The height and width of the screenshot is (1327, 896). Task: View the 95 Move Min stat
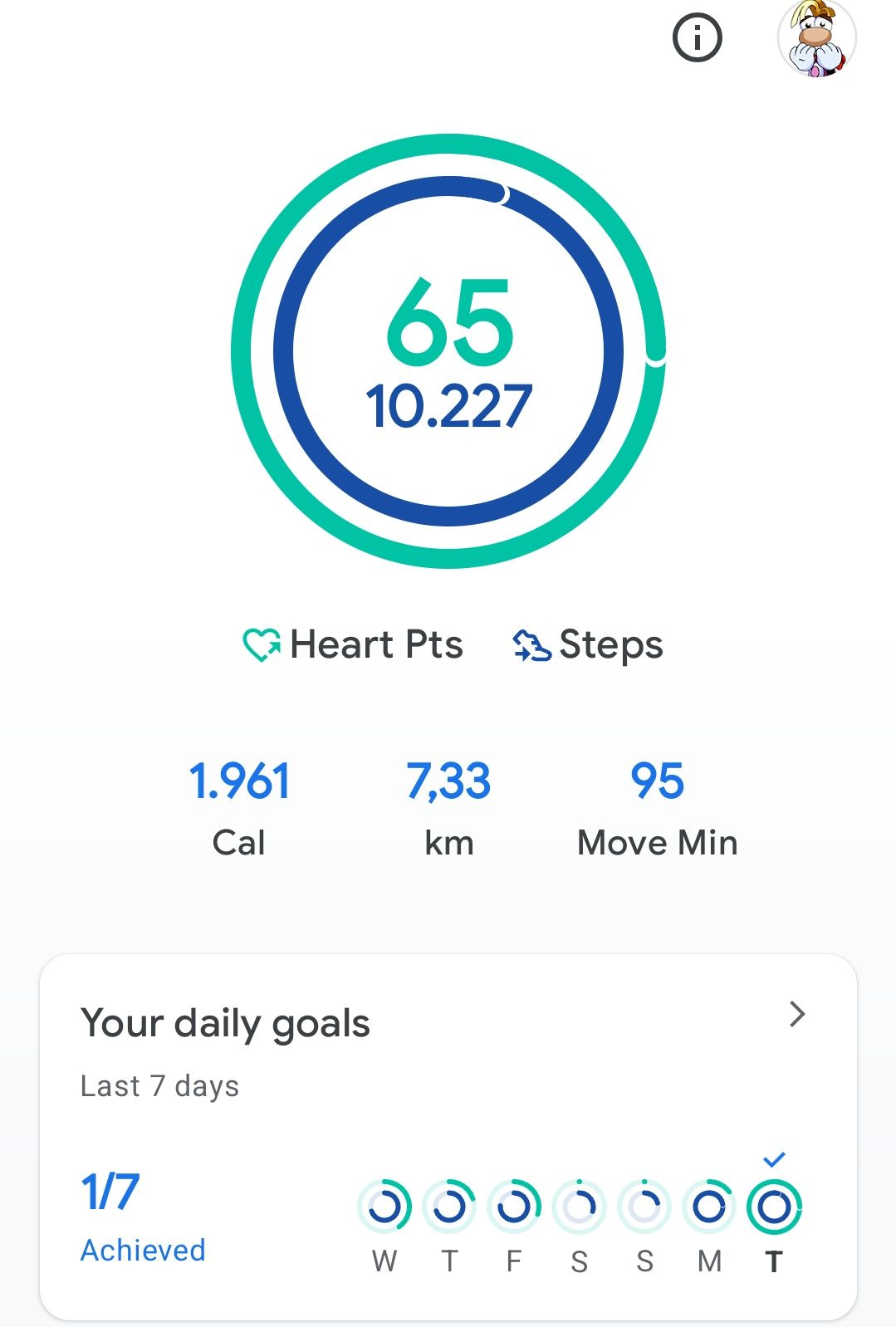tap(657, 806)
